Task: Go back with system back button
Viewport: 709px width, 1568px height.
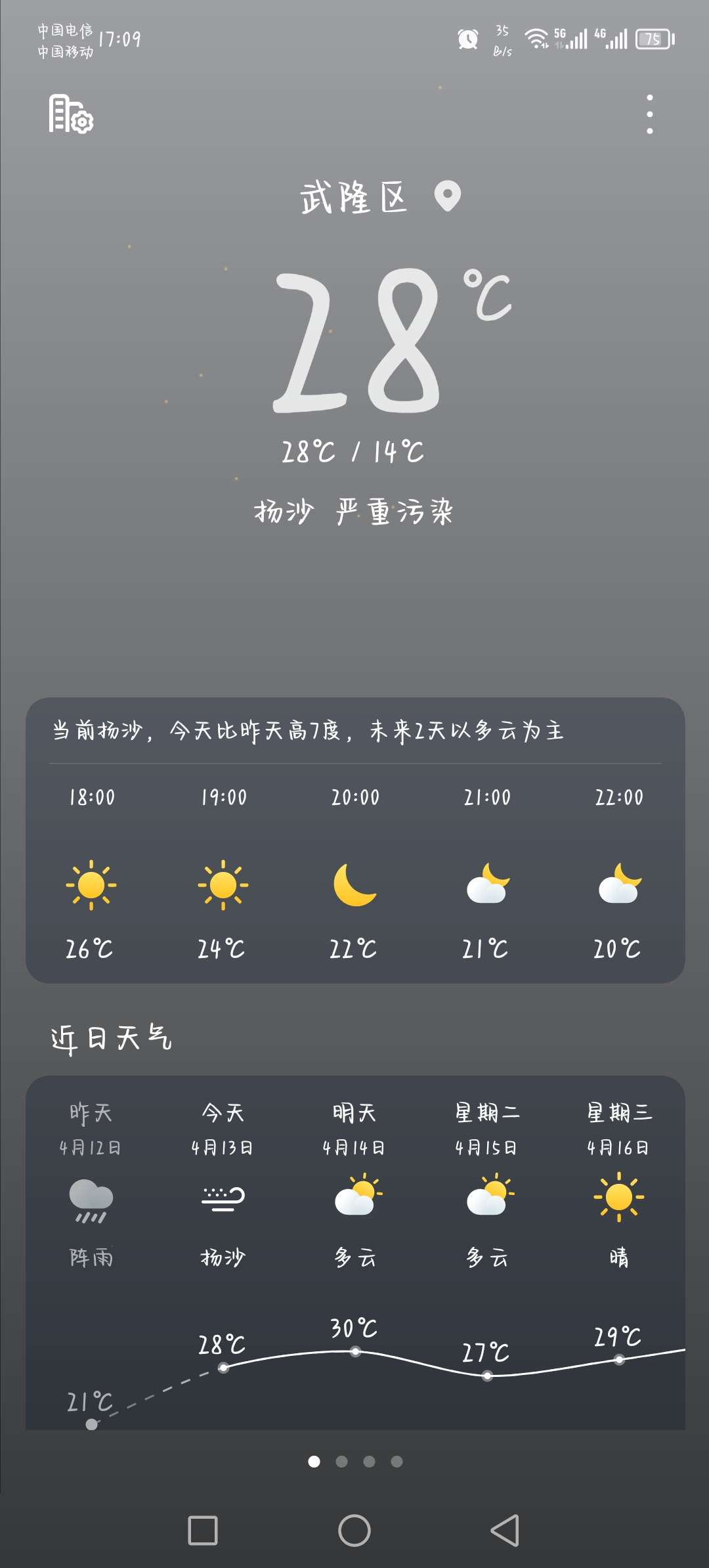Action: point(505,1531)
